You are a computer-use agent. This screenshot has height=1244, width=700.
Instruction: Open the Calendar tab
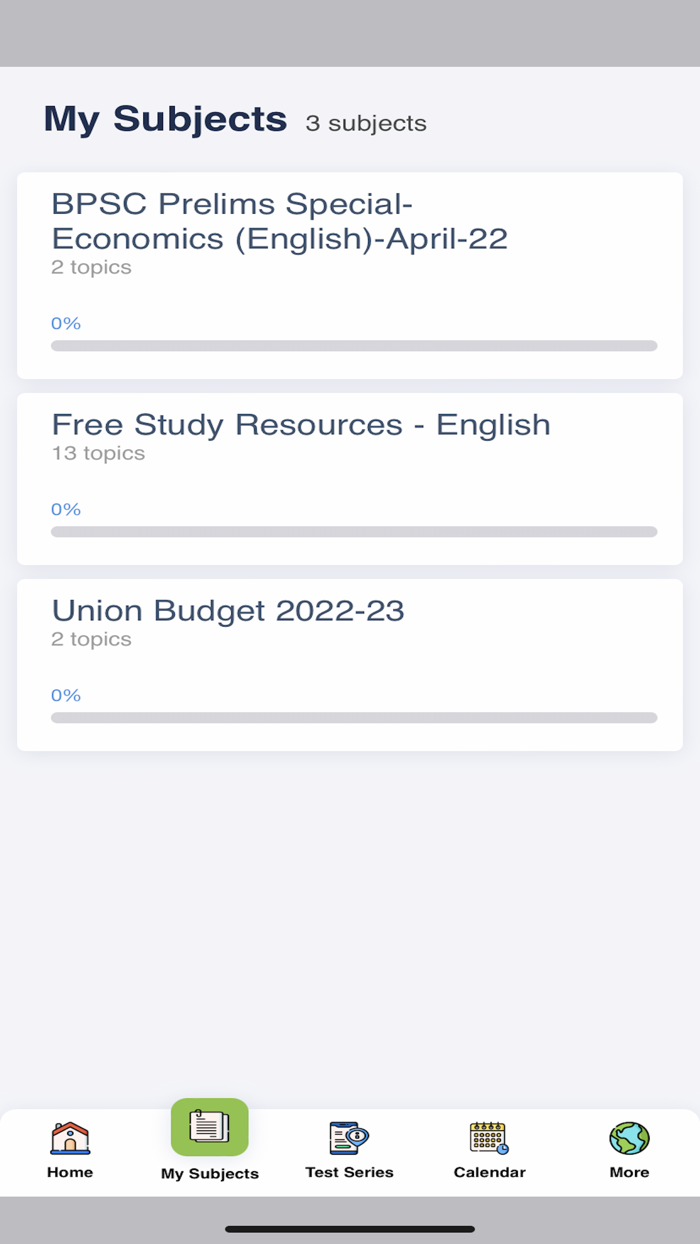[490, 1150]
